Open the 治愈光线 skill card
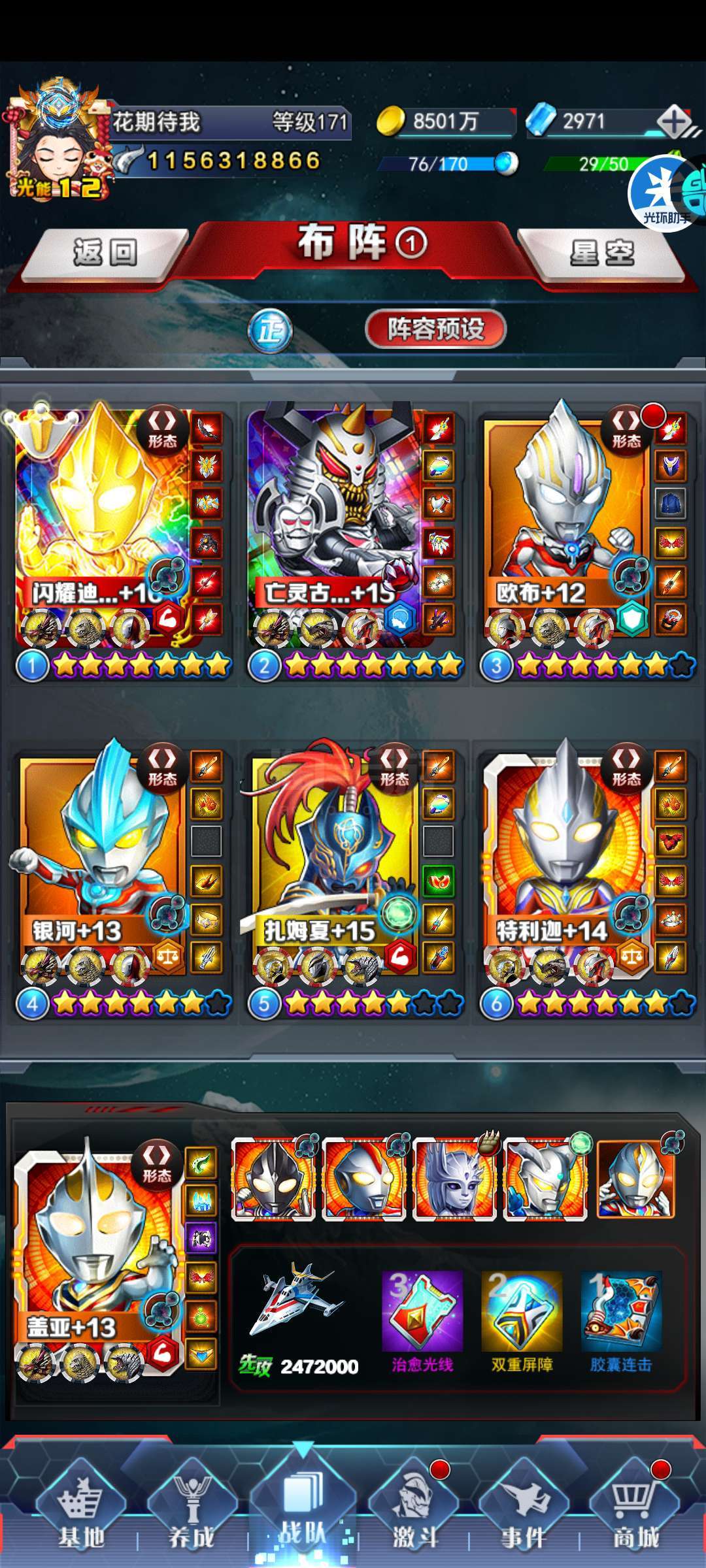 tap(422, 1321)
